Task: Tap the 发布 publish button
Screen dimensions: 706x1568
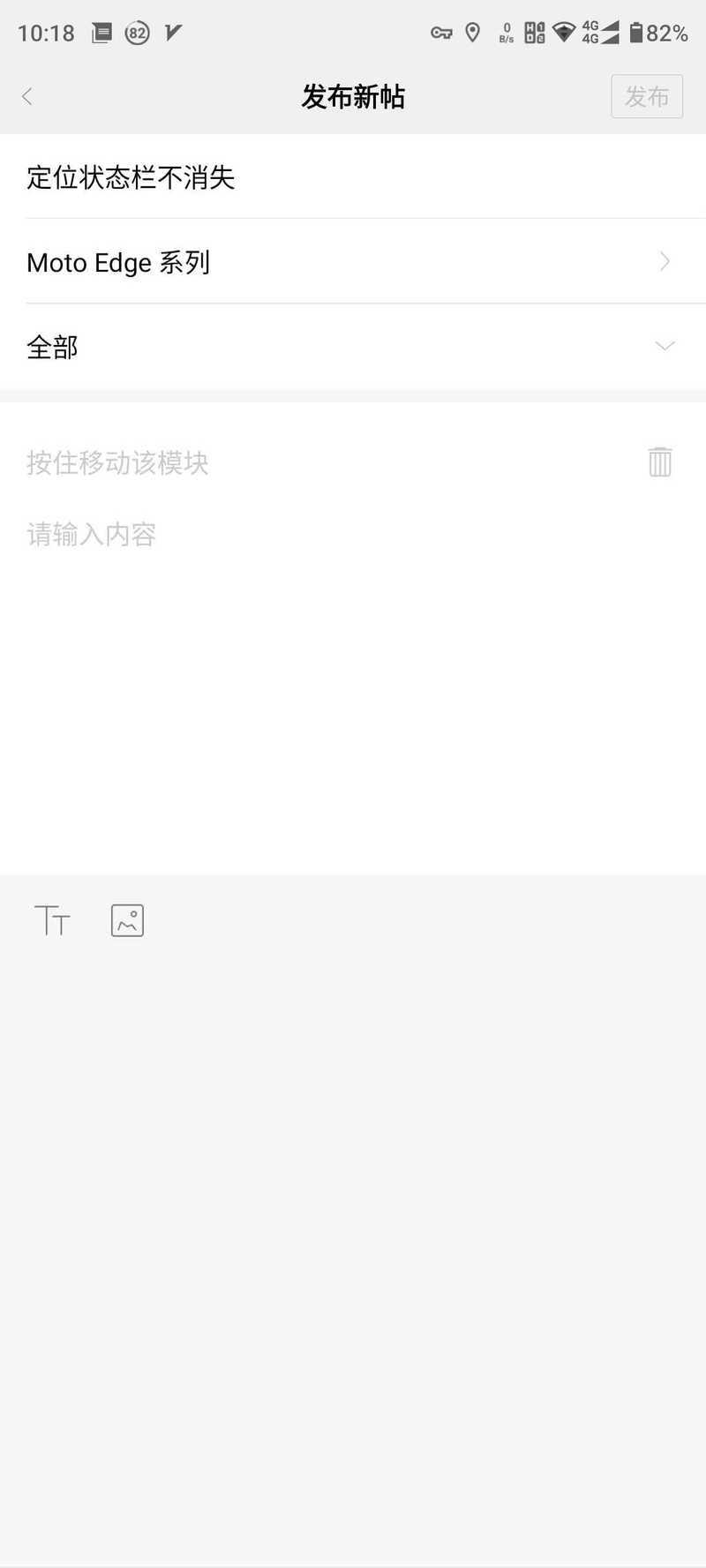Action: (647, 96)
